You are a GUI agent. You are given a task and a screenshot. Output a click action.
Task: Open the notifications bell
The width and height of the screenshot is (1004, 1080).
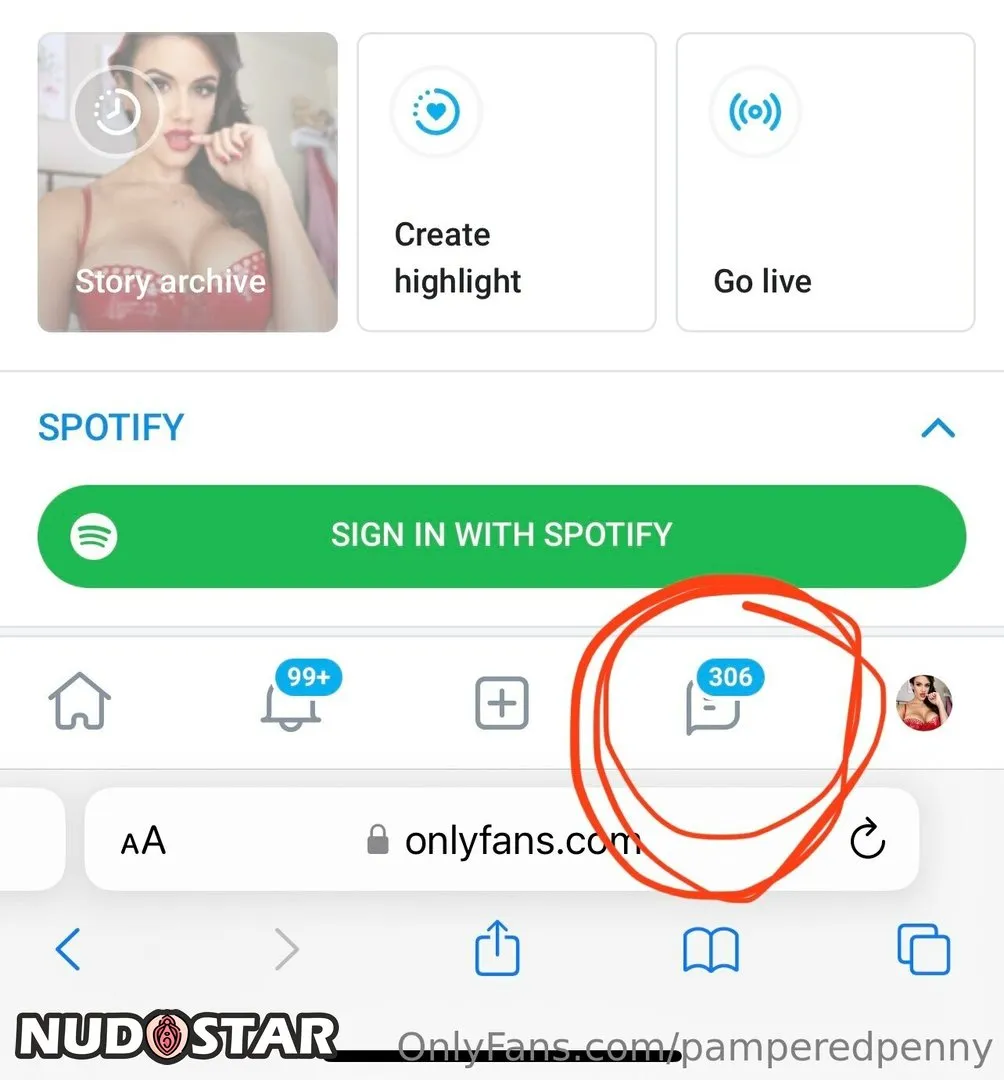(290, 703)
